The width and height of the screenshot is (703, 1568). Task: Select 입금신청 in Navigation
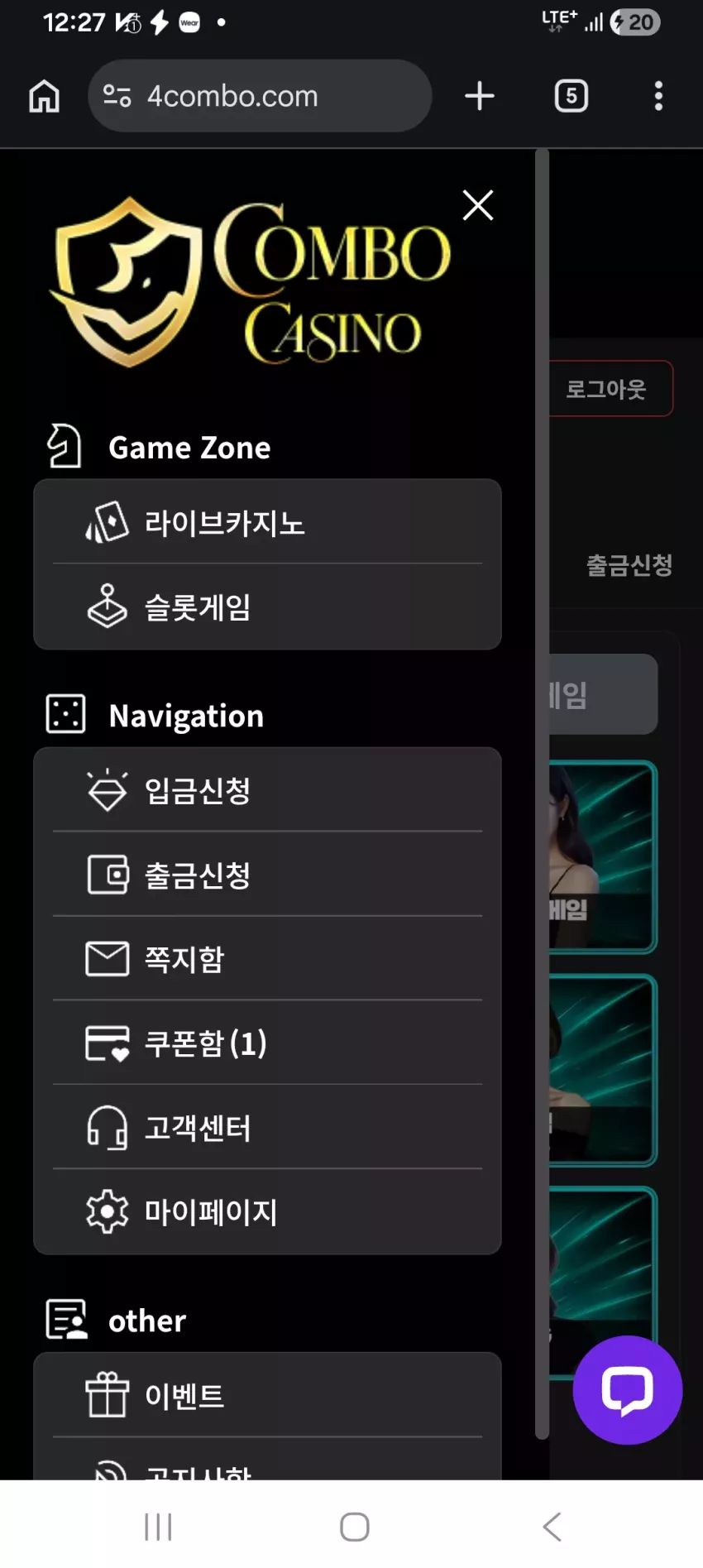[x=267, y=790]
